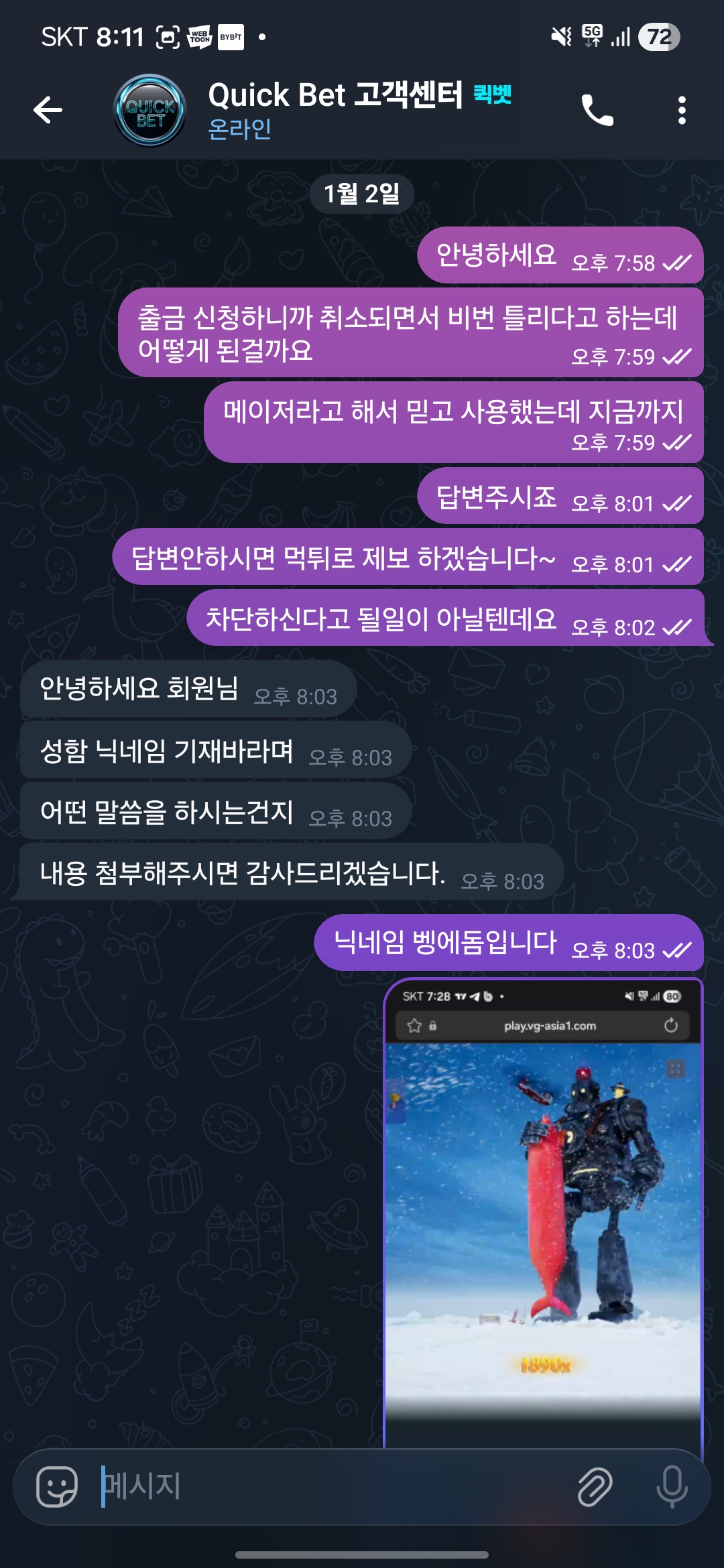This screenshot has width=724, height=1568.
Task: Tap the 메시지 message input field
Action: coord(332,1486)
